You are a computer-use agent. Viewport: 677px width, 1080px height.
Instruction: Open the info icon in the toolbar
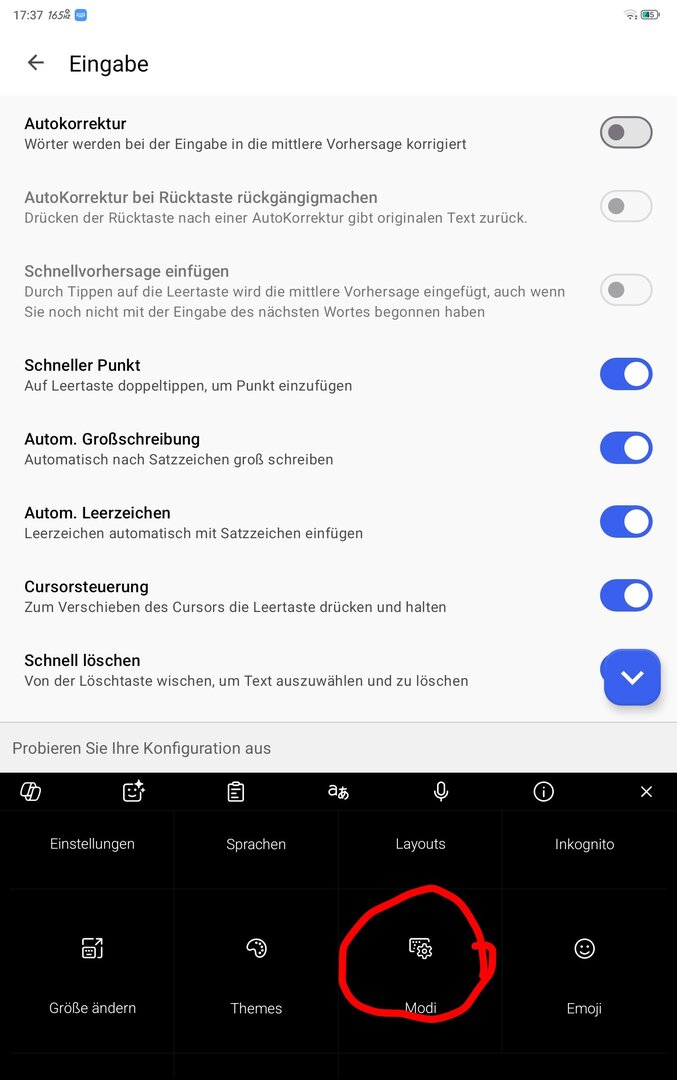544,792
